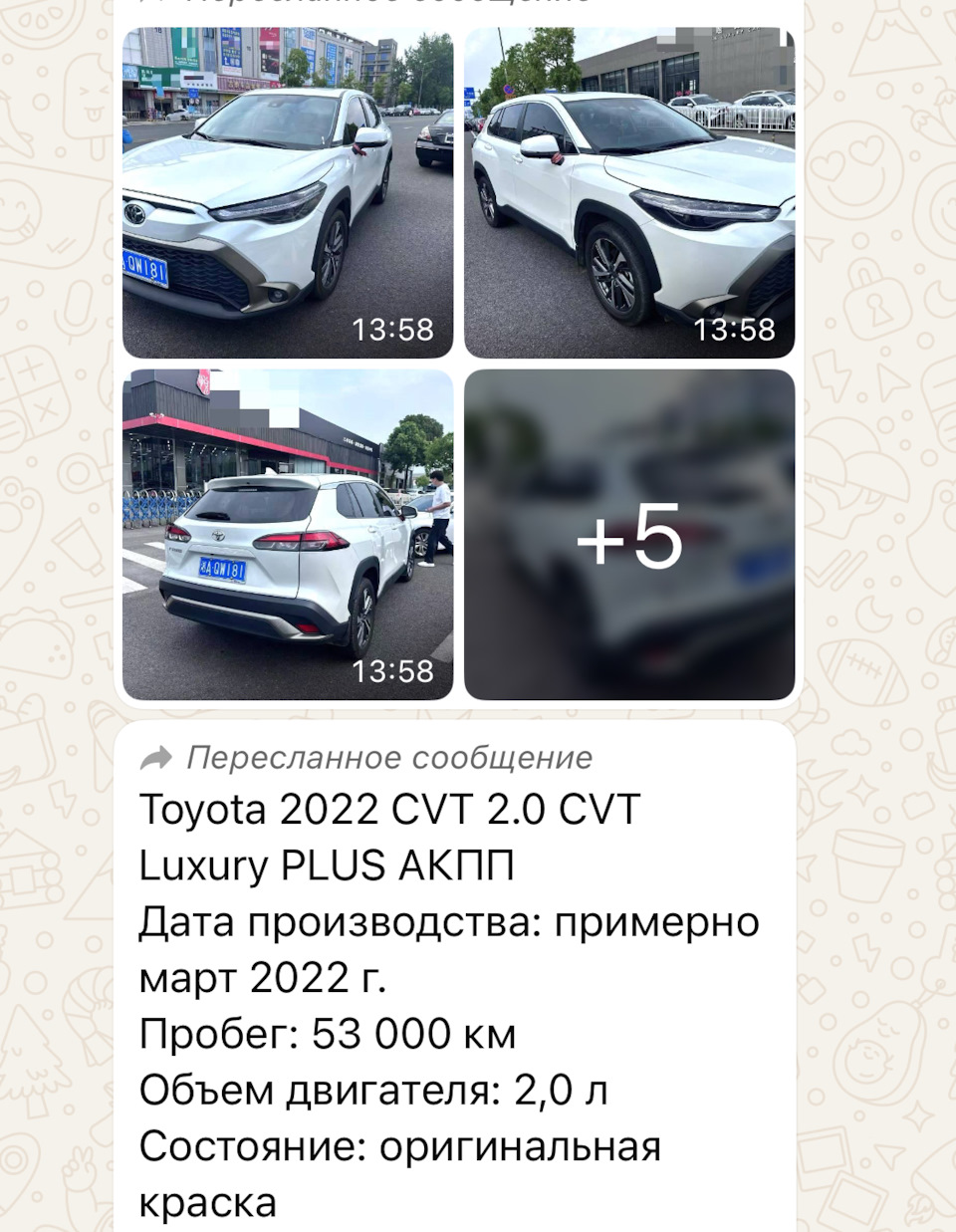Image resolution: width=956 pixels, height=1232 pixels.
Task: Open the rear-view photo of the white Toyota
Action: point(289,528)
